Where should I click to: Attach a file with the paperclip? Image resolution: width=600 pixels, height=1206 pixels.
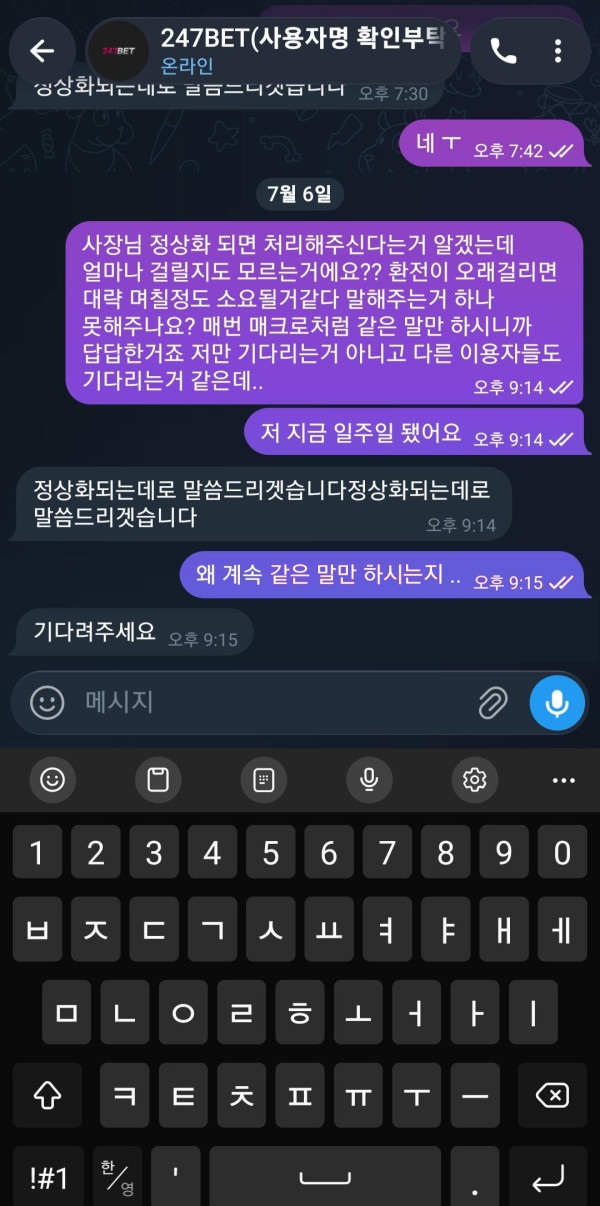(x=491, y=703)
